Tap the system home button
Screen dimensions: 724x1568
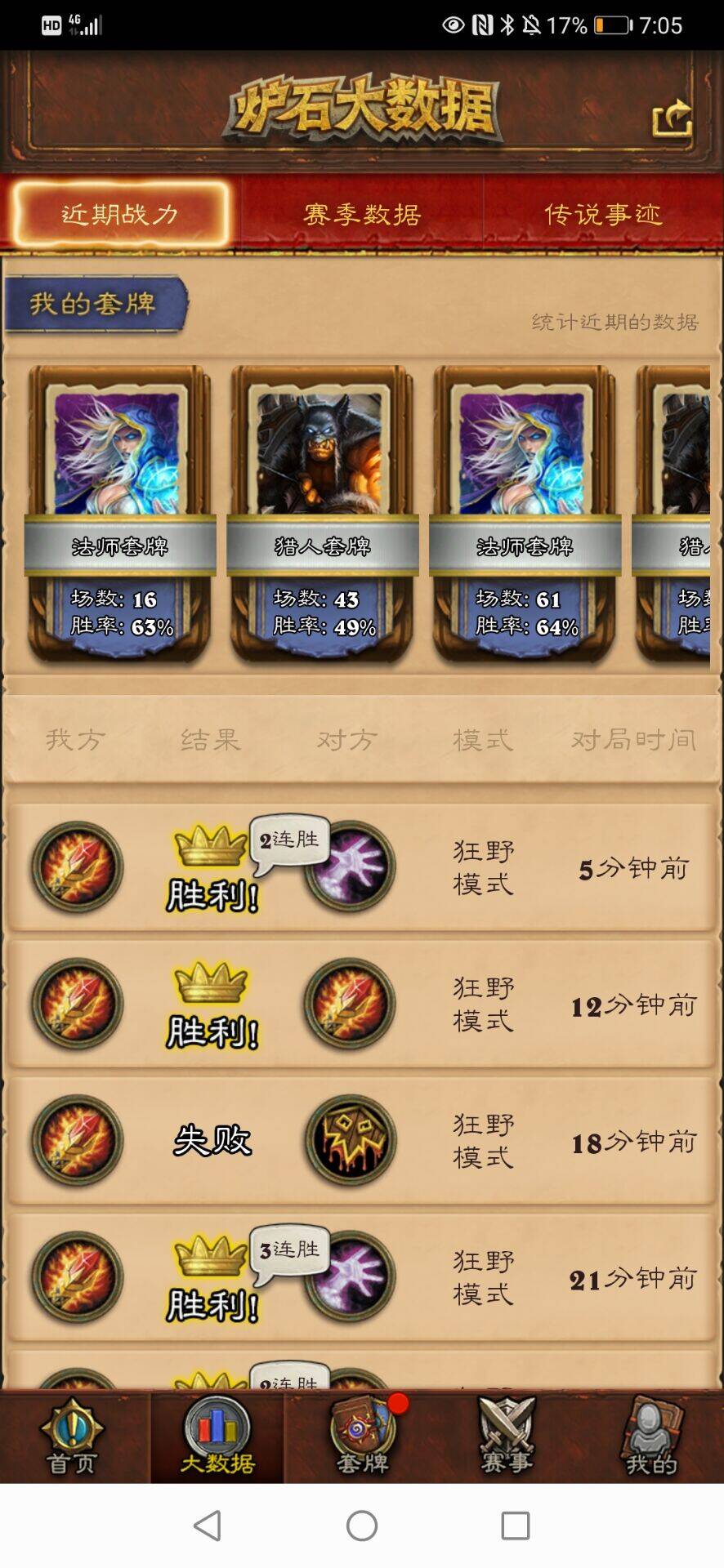(x=362, y=1526)
